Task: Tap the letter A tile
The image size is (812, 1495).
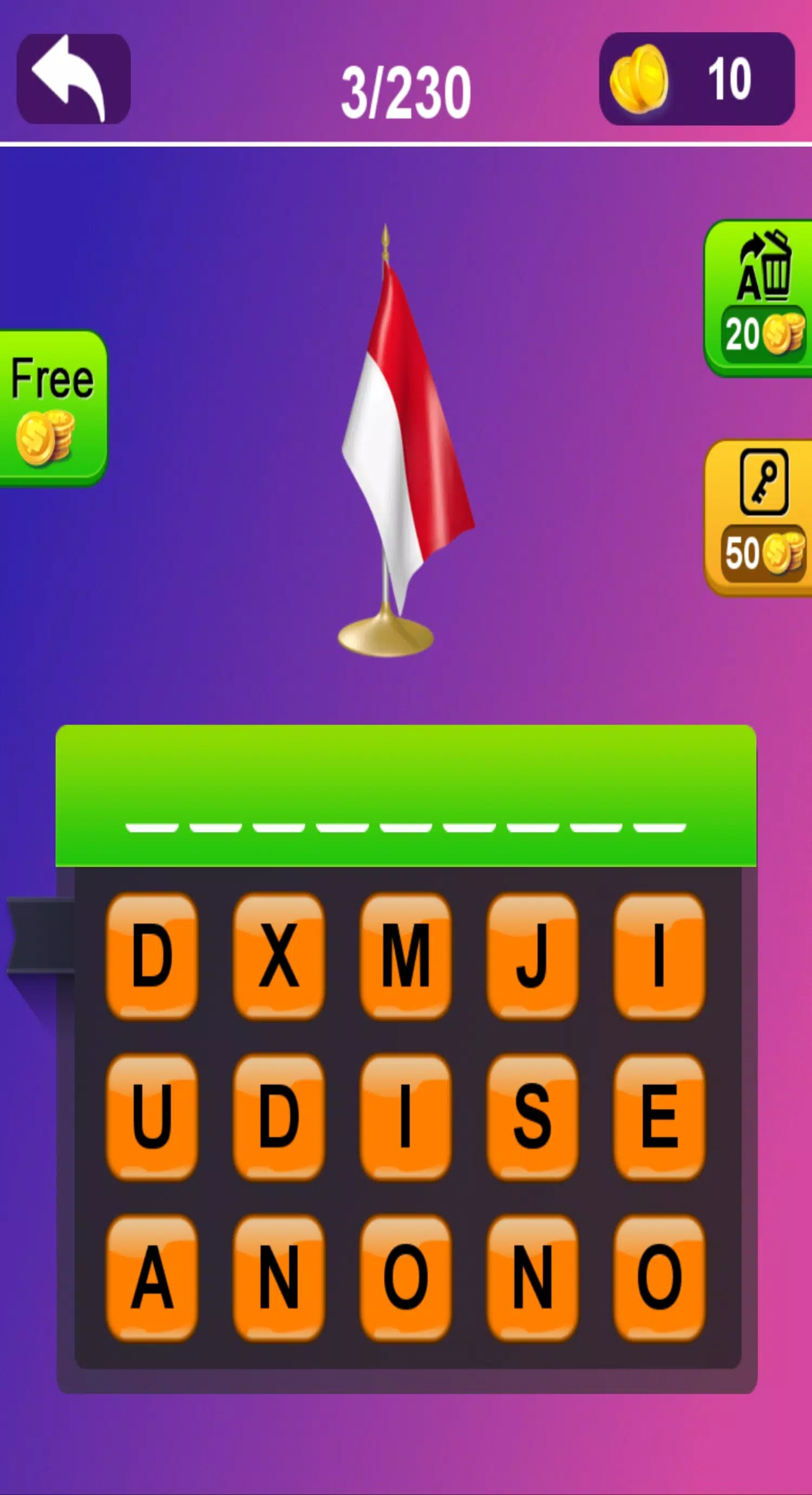Action: [152, 1278]
